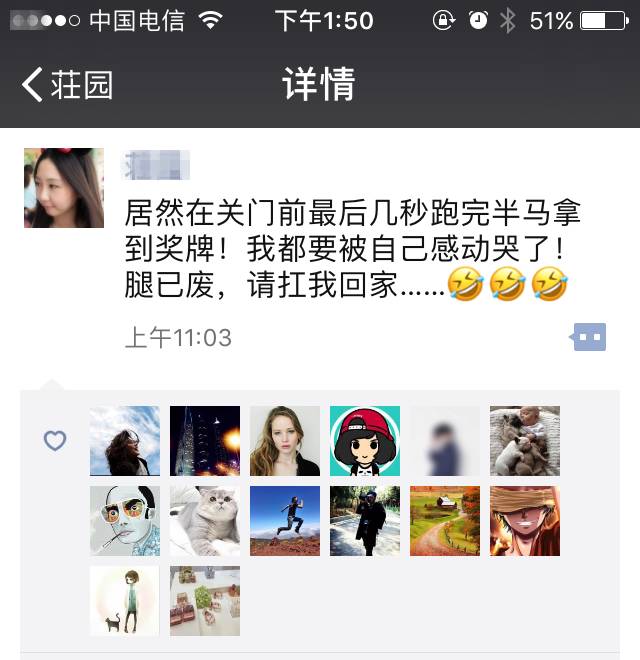Open liker avatar with gift boxes photo
This screenshot has height=660, width=640.
[205, 600]
